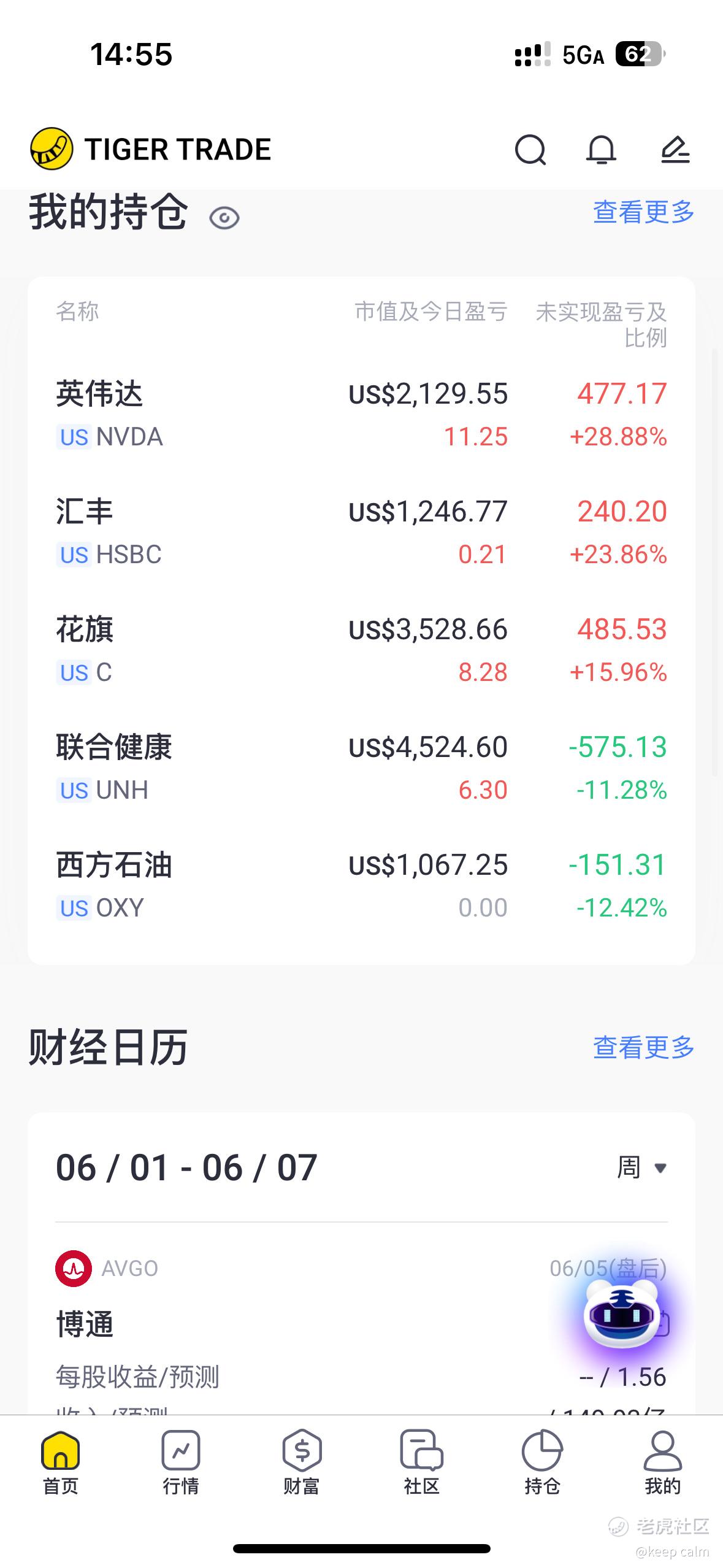
Task: Open the notifications bell
Action: 601,150
